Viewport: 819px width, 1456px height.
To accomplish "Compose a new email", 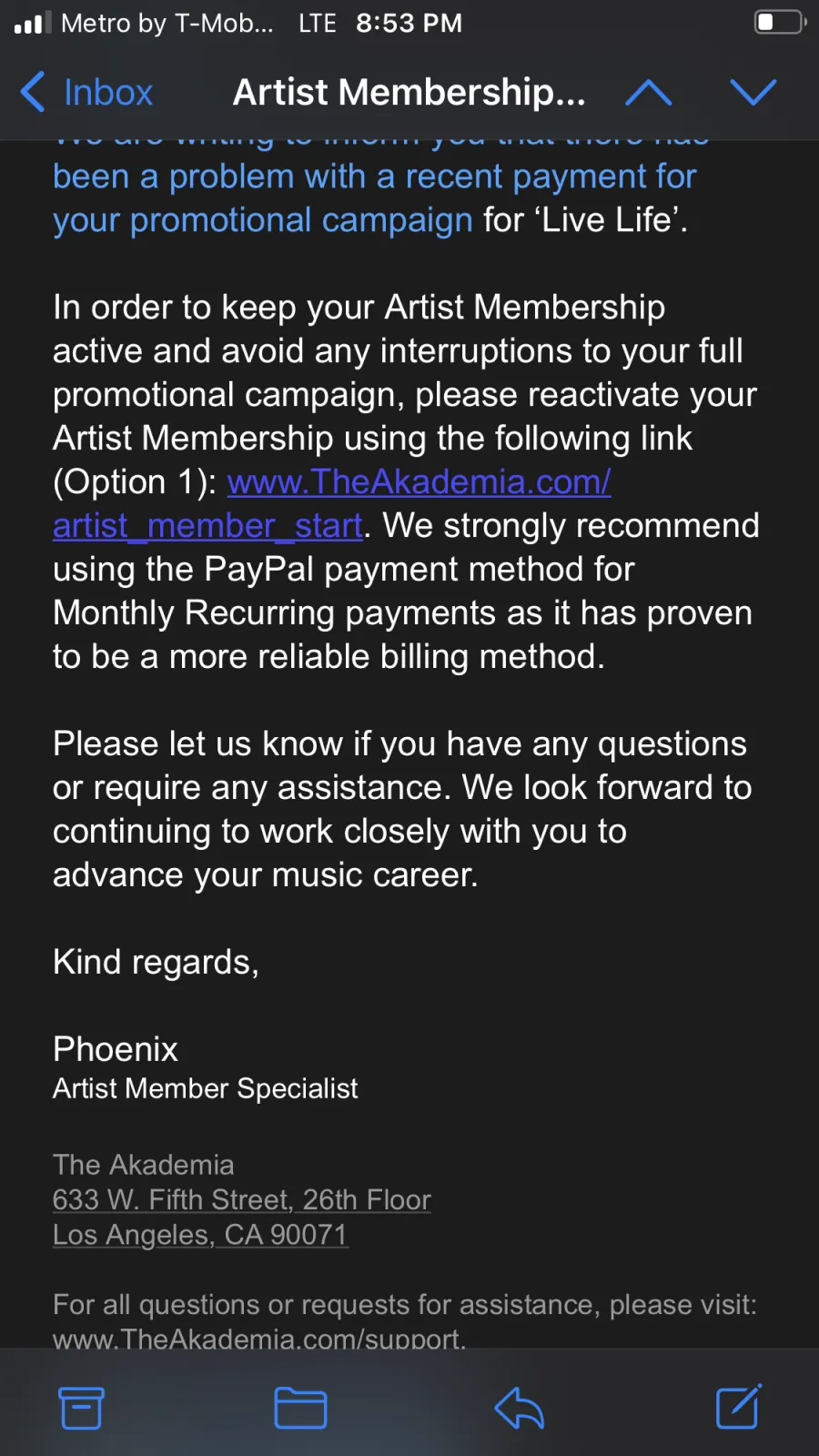I will 738,1407.
